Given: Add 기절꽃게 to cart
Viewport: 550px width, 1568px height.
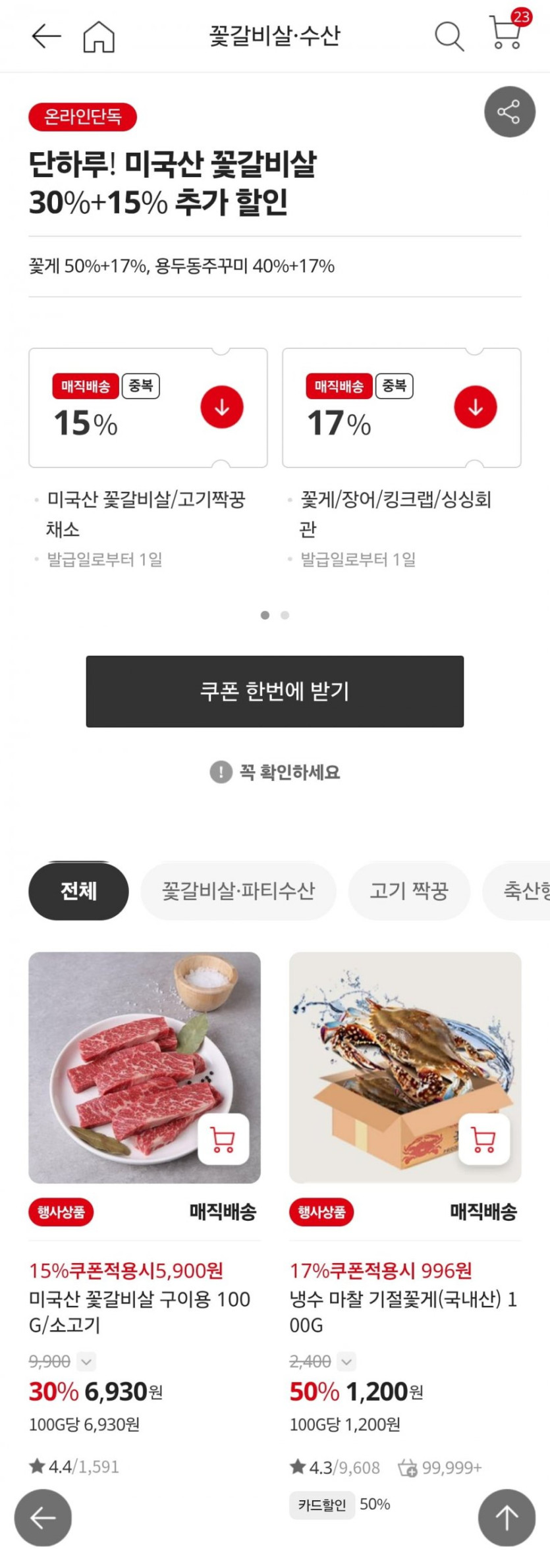Looking at the screenshot, I should tap(483, 1139).
